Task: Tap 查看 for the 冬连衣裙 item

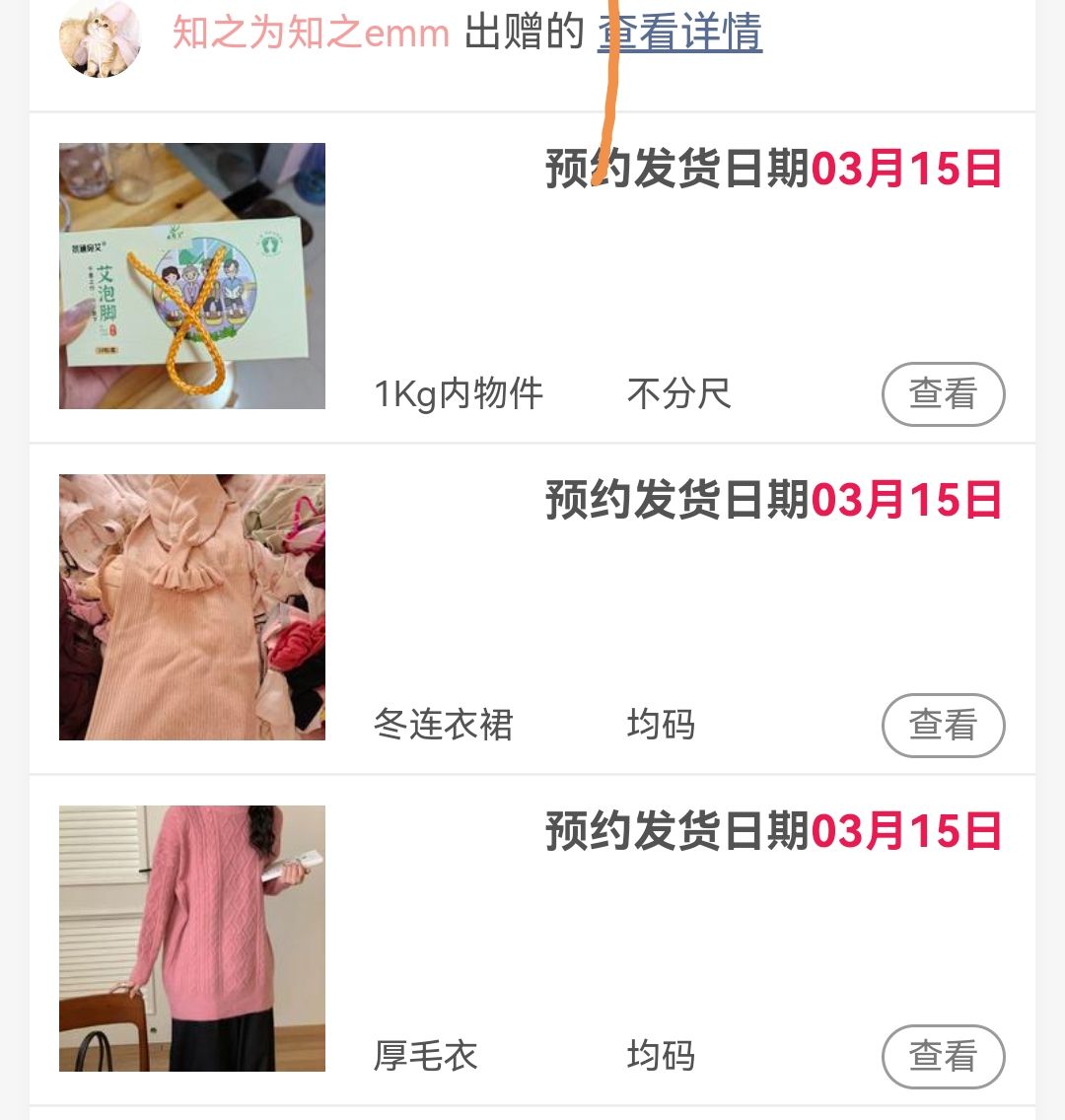Action: coord(942,726)
